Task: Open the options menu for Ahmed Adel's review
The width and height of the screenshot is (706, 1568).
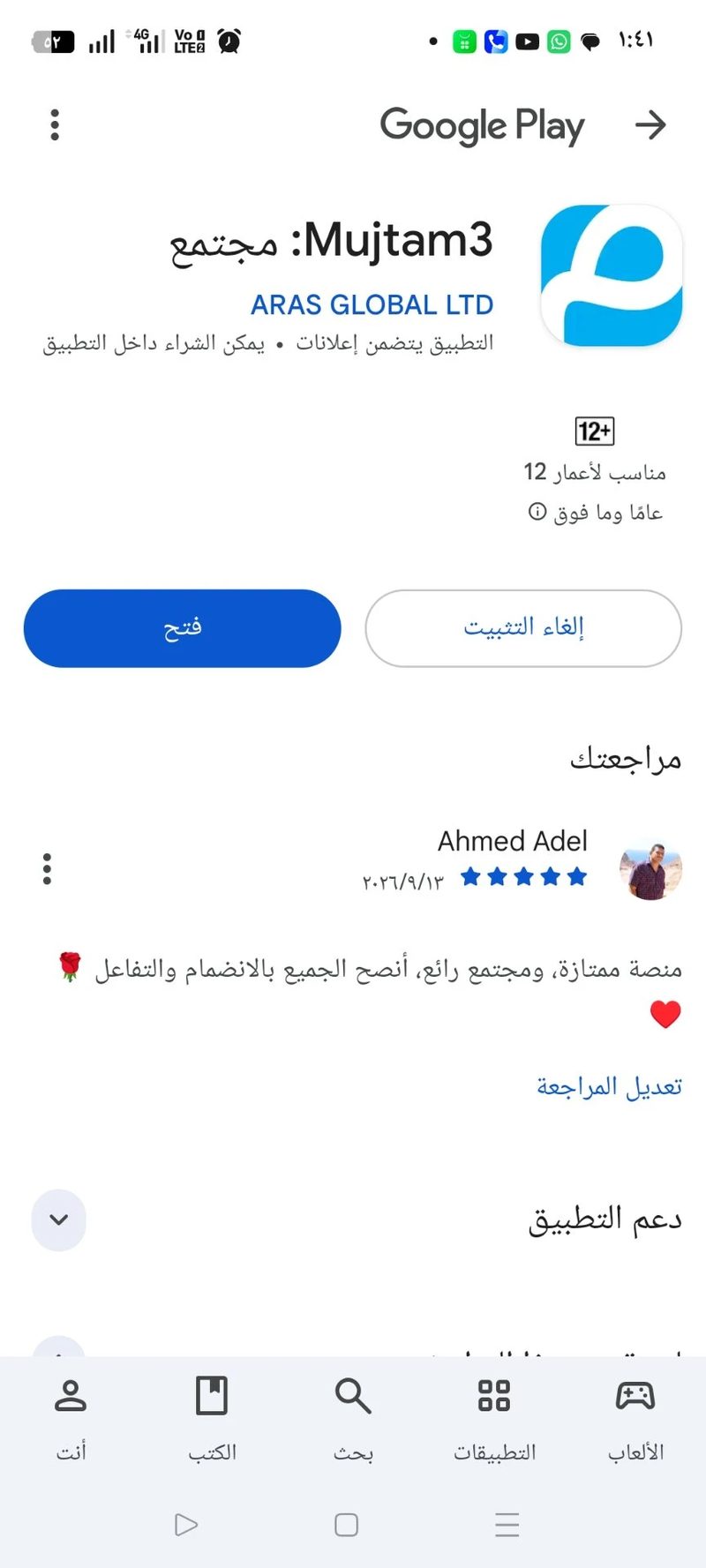Action: pyautogui.click(x=48, y=869)
